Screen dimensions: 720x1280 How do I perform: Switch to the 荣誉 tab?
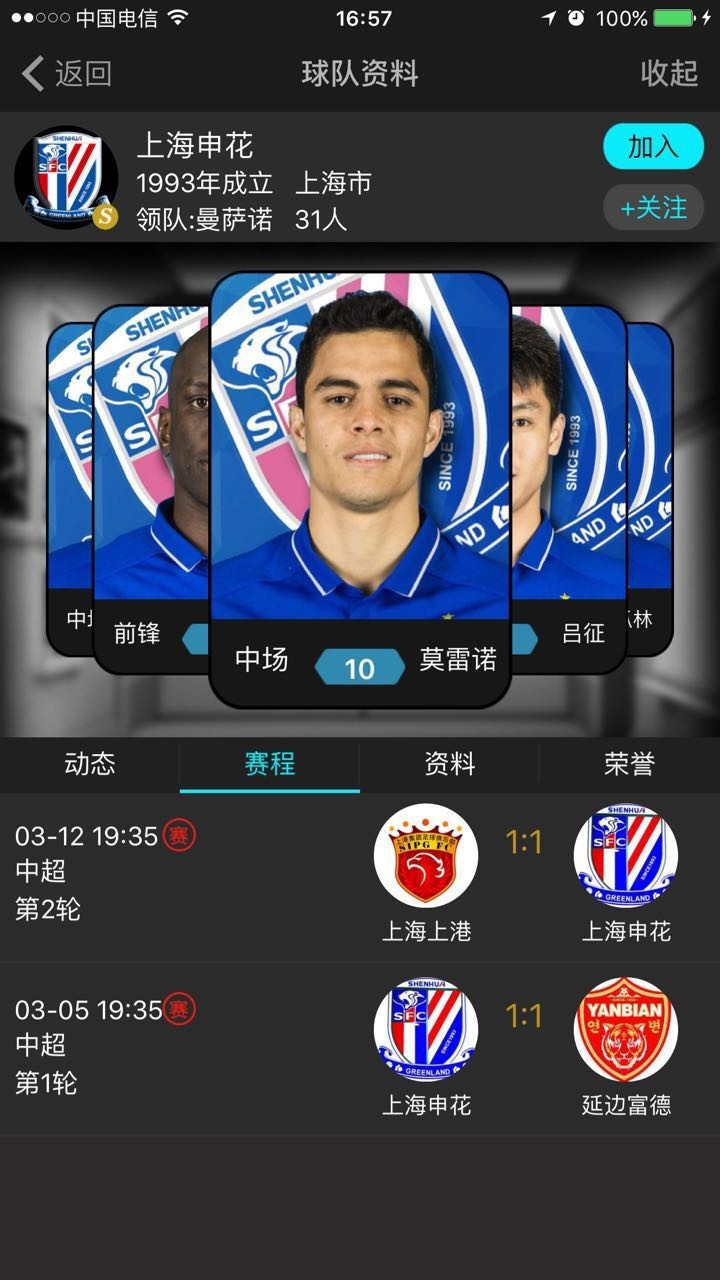(x=630, y=764)
